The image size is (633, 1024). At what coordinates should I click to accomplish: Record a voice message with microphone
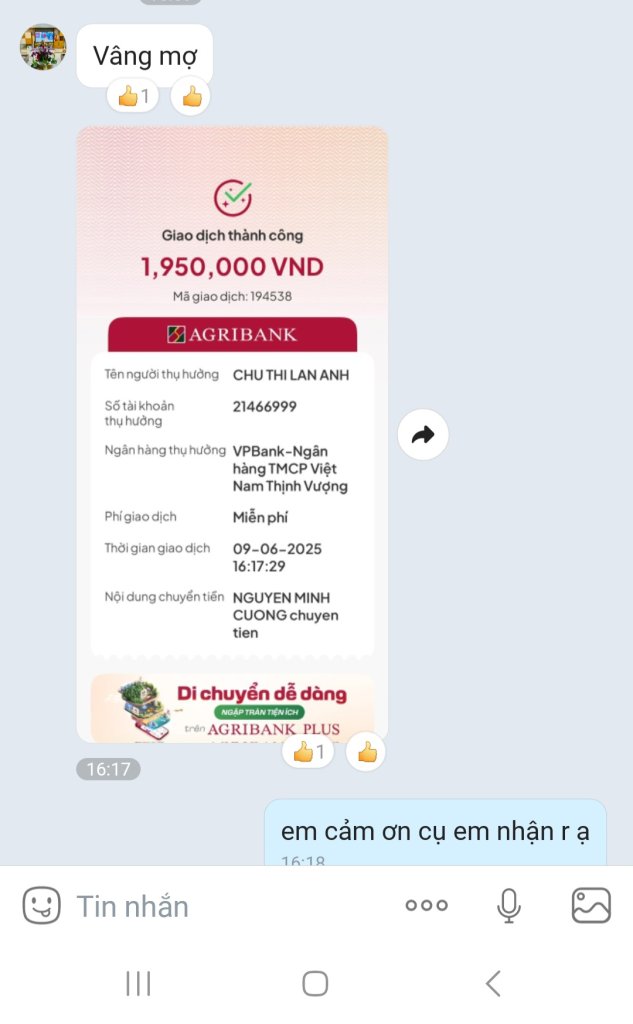click(509, 905)
